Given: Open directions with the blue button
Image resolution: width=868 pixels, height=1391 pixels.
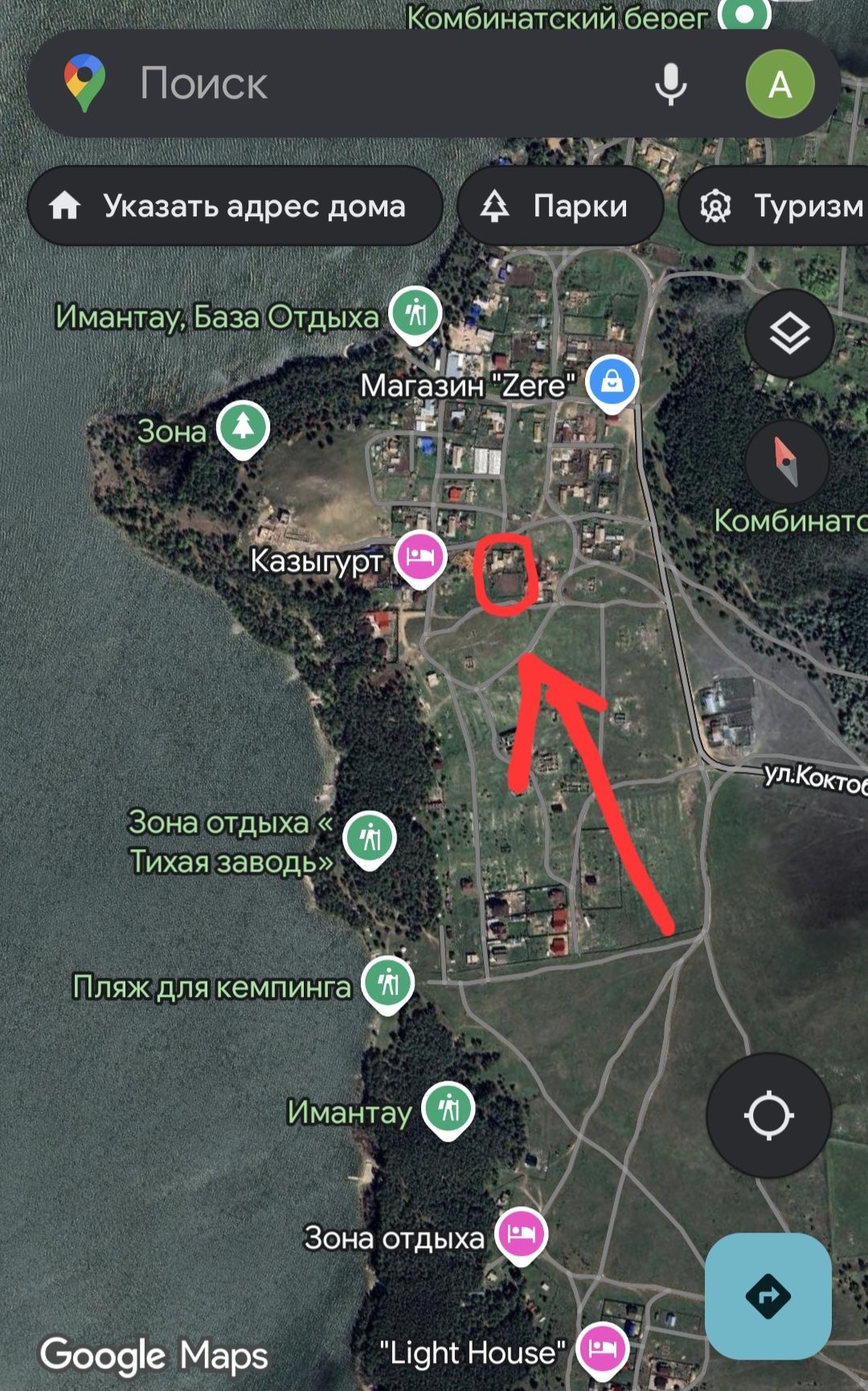Looking at the screenshot, I should click(x=768, y=1296).
